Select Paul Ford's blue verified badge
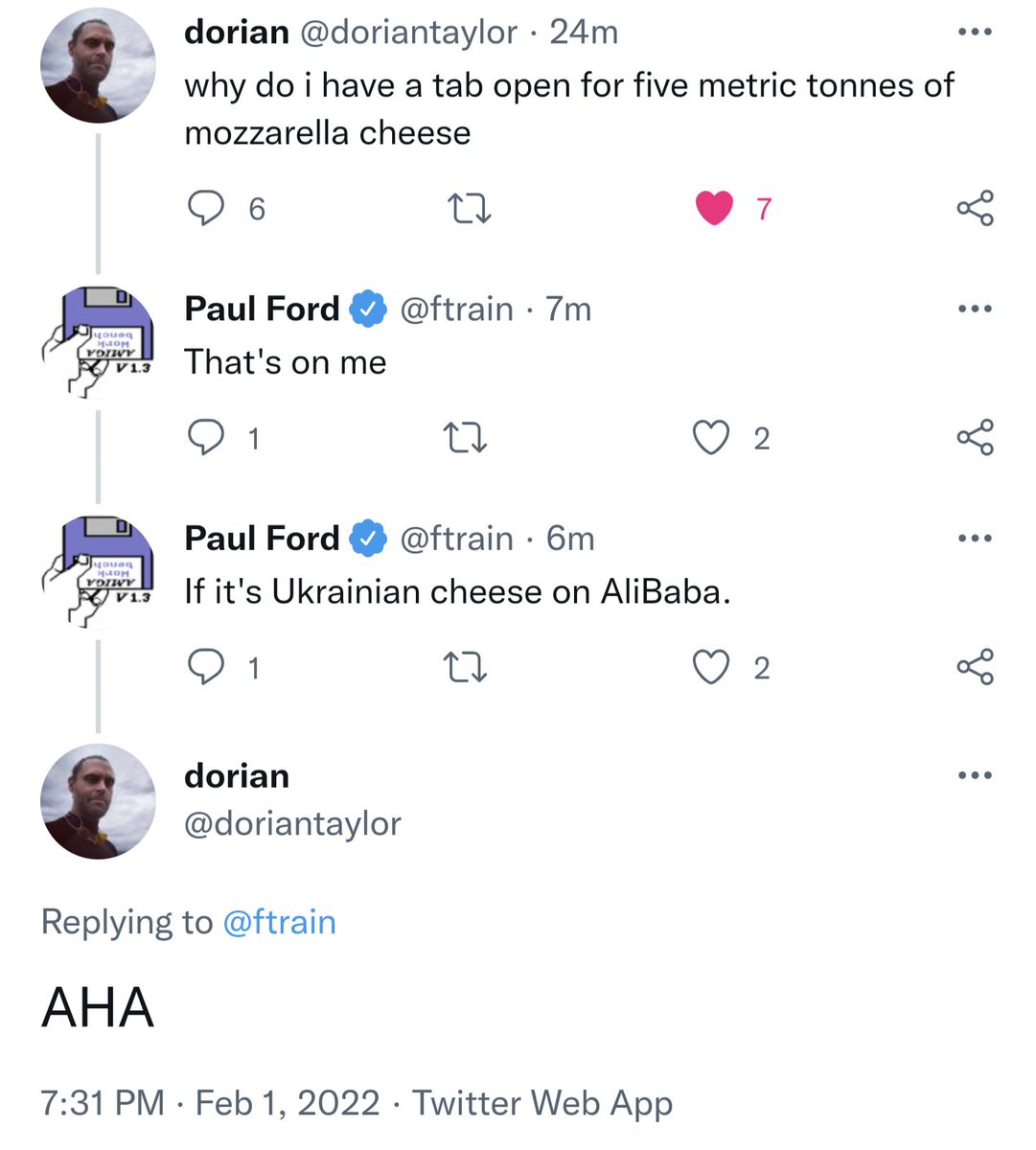 pos(369,309)
